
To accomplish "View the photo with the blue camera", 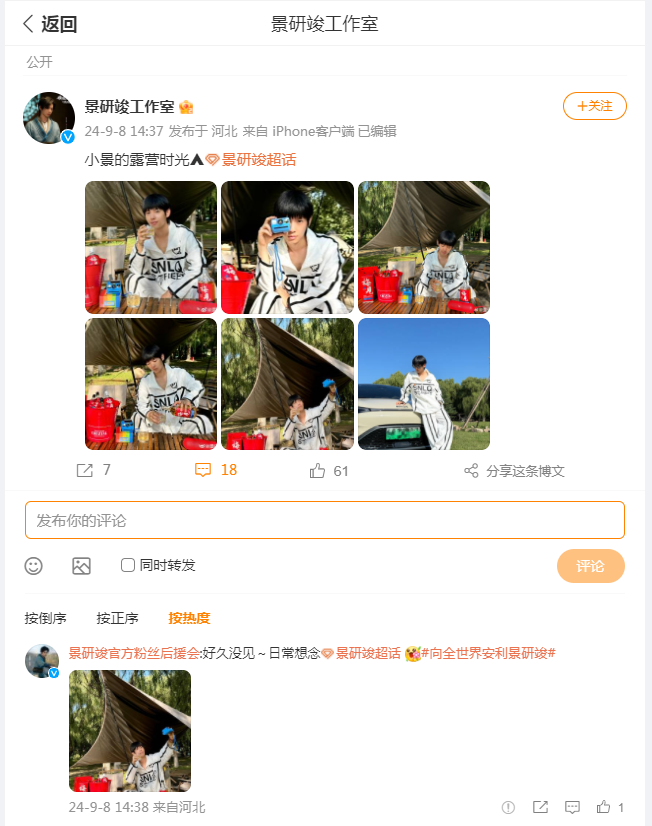I will pos(287,247).
